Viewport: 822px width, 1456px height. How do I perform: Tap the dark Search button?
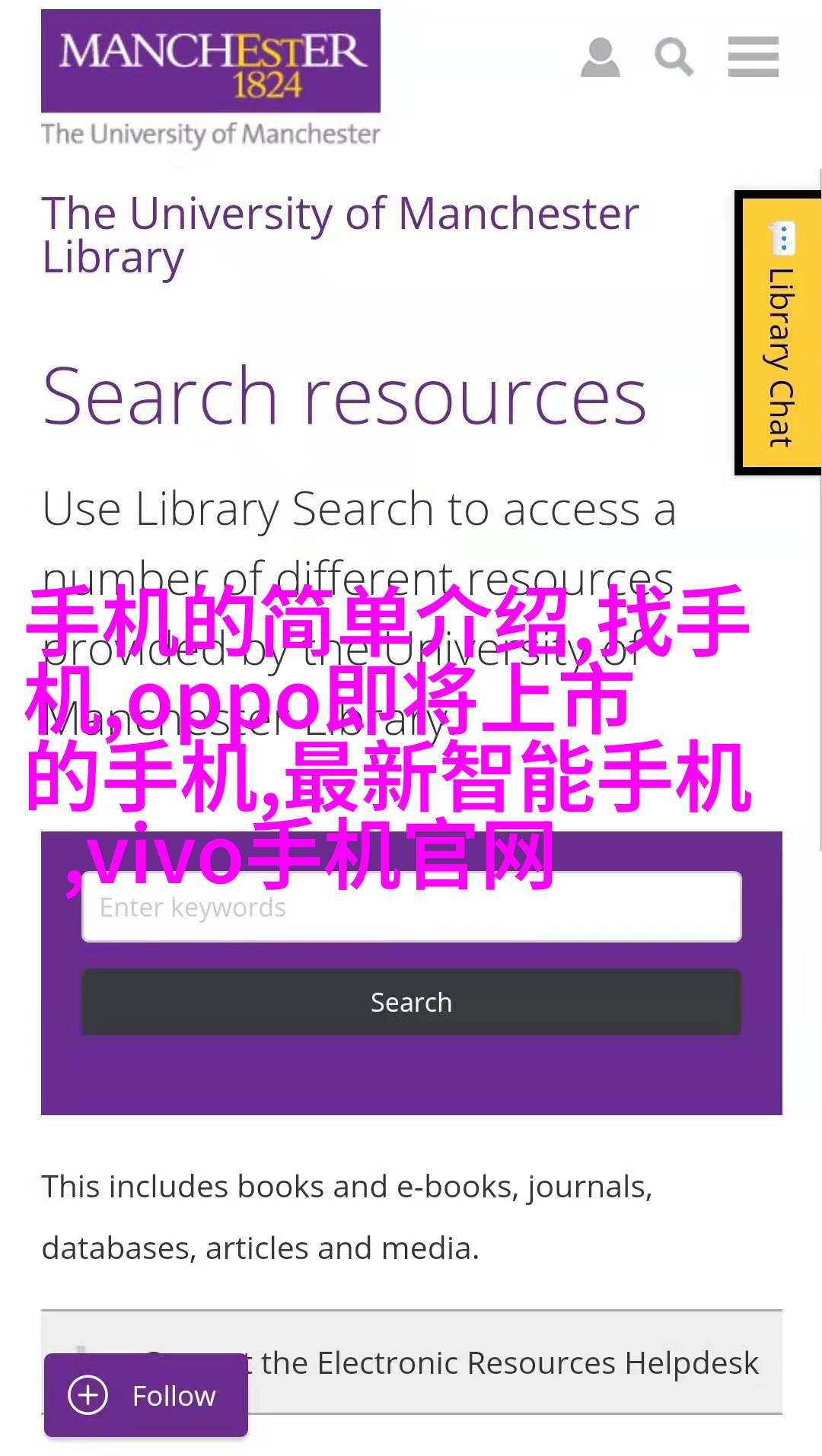pos(412,1002)
